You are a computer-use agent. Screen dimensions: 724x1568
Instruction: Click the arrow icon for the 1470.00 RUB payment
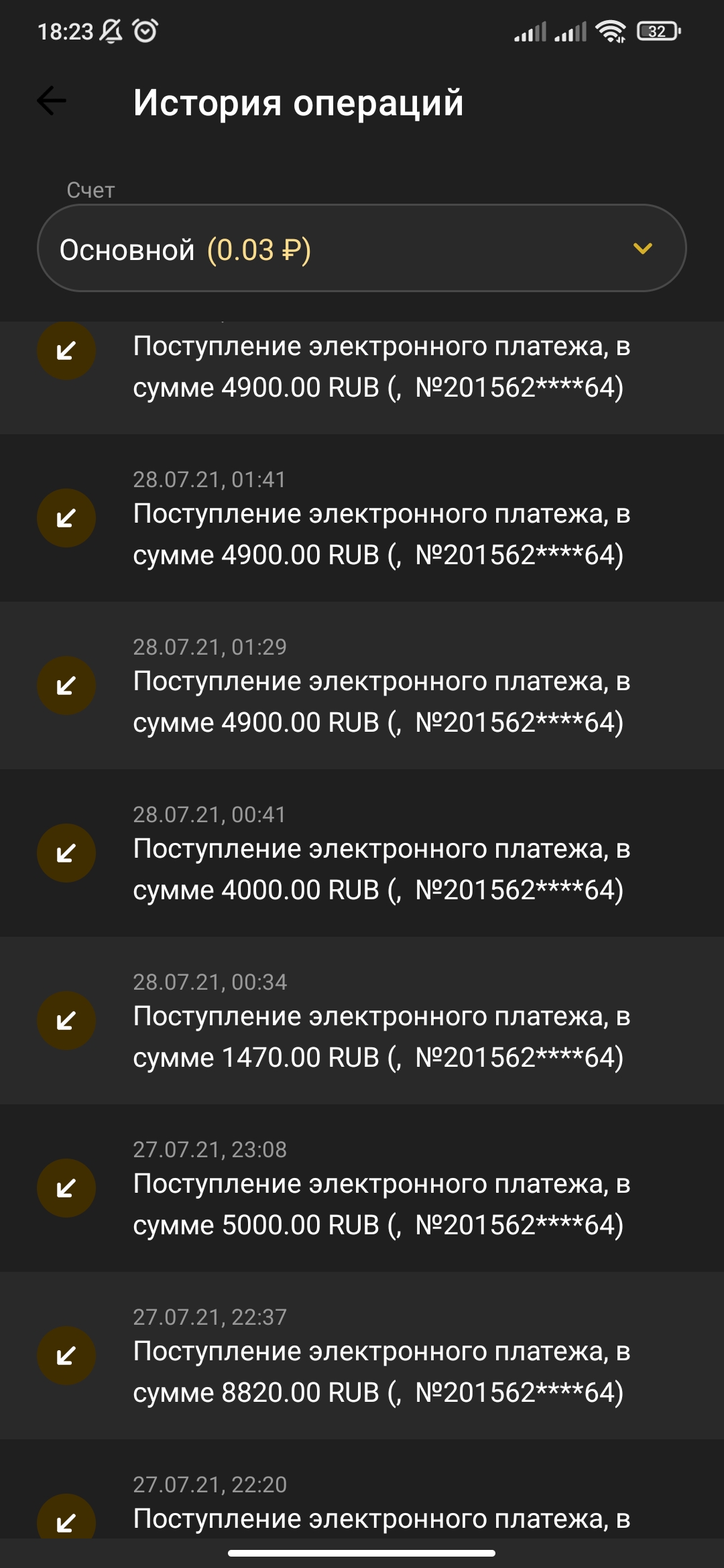click(x=65, y=1021)
